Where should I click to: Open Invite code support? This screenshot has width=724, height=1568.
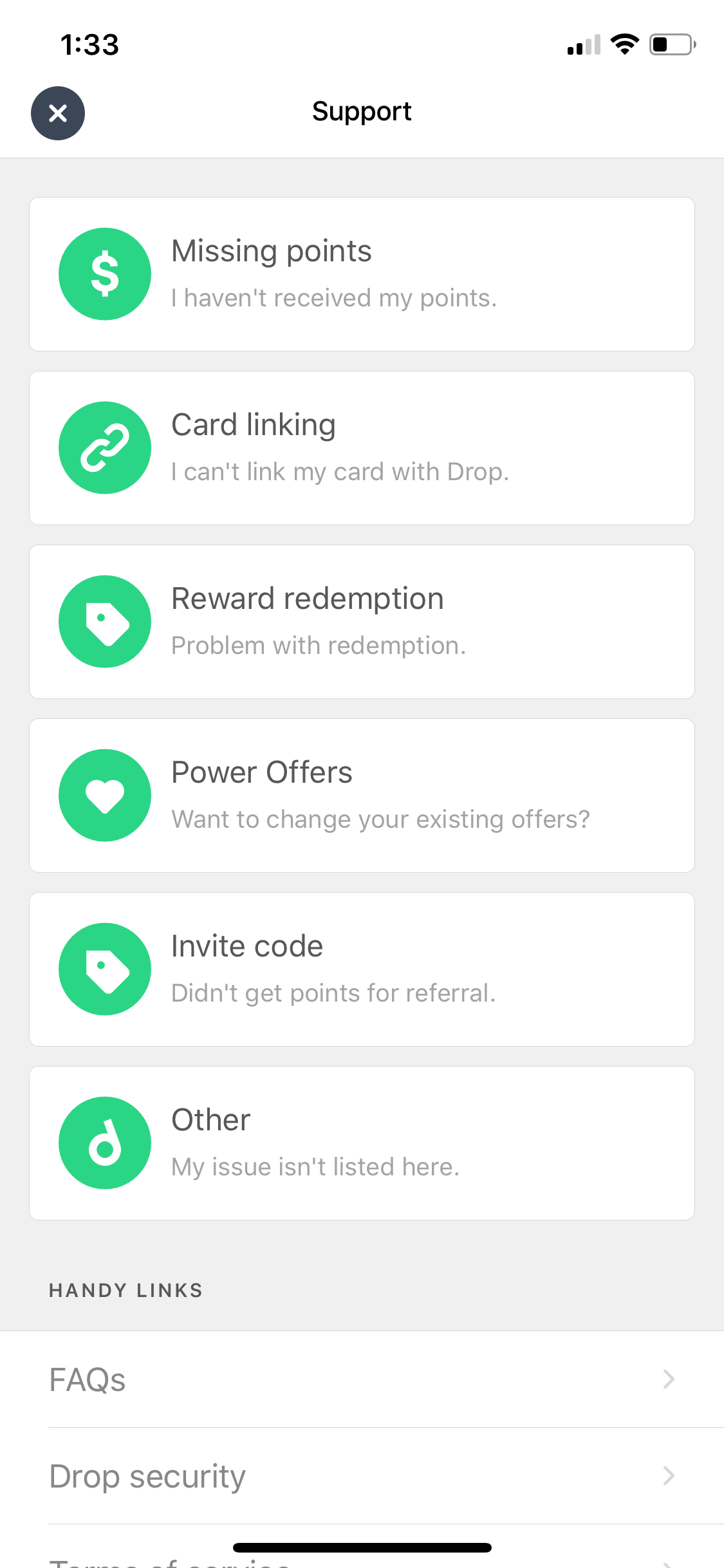coord(362,969)
